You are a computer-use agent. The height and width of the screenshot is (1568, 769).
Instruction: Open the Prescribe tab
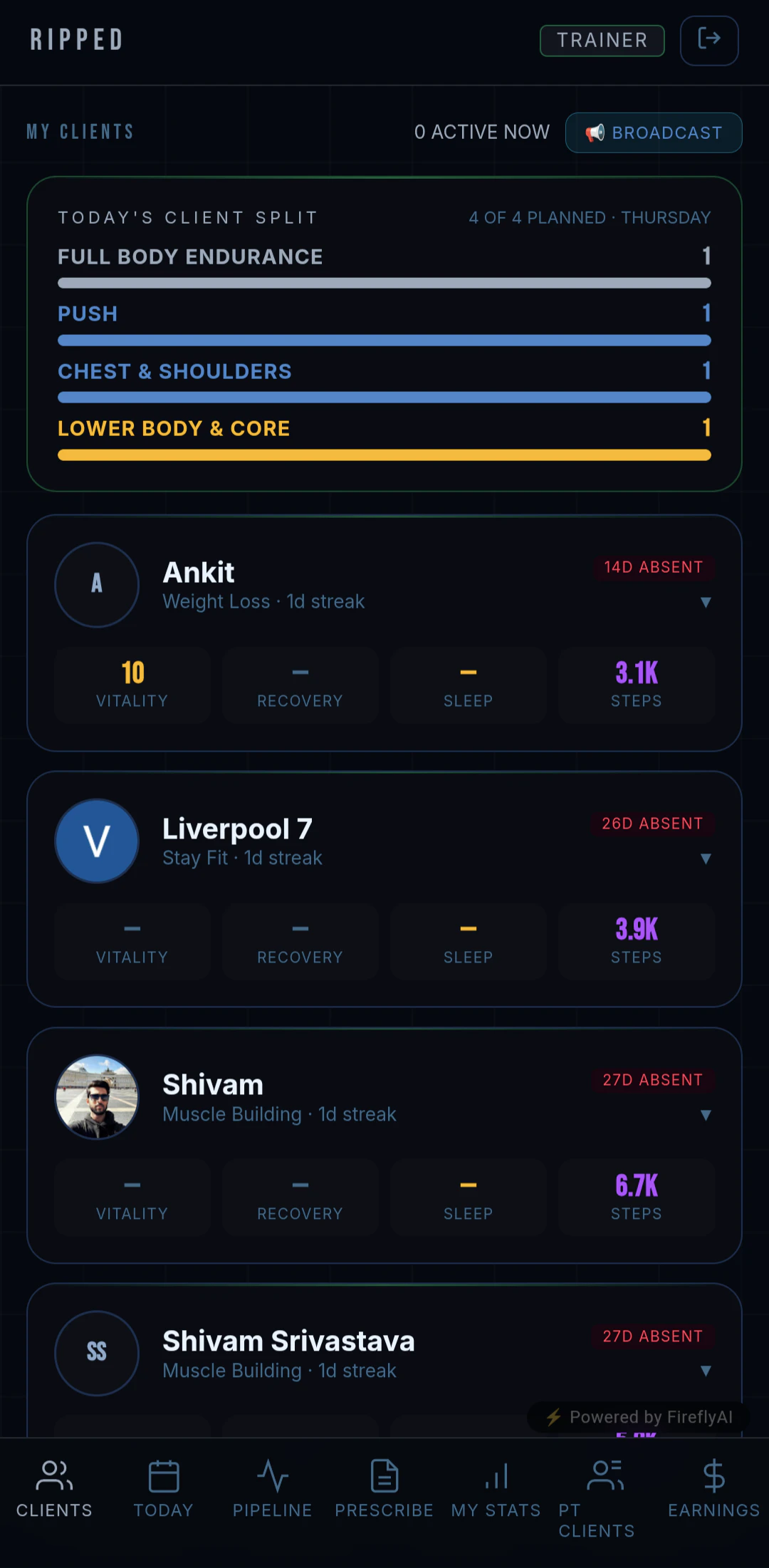click(384, 1488)
